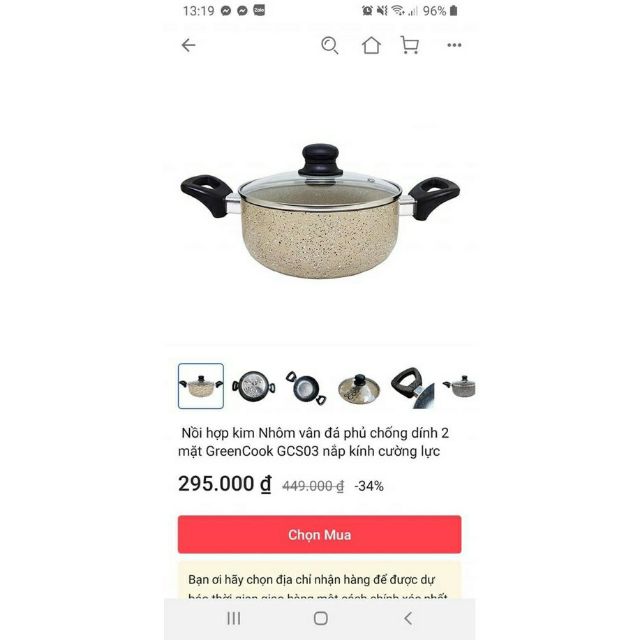
Task: Open the three-dot overflow menu
Action: point(454,45)
